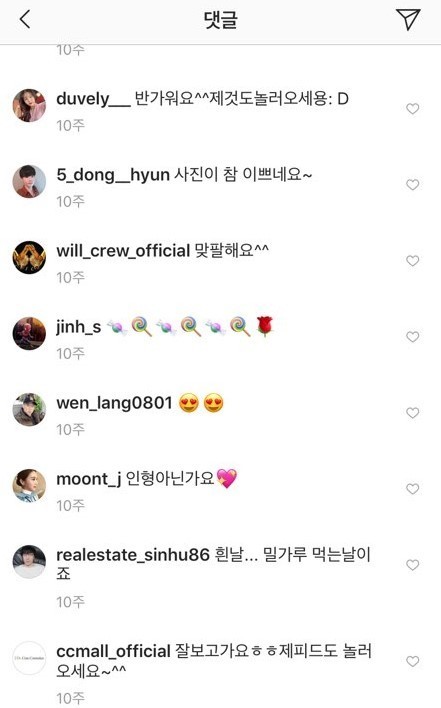Like the comment from wen_lang0801
441x708 pixels.
pyautogui.click(x=413, y=413)
